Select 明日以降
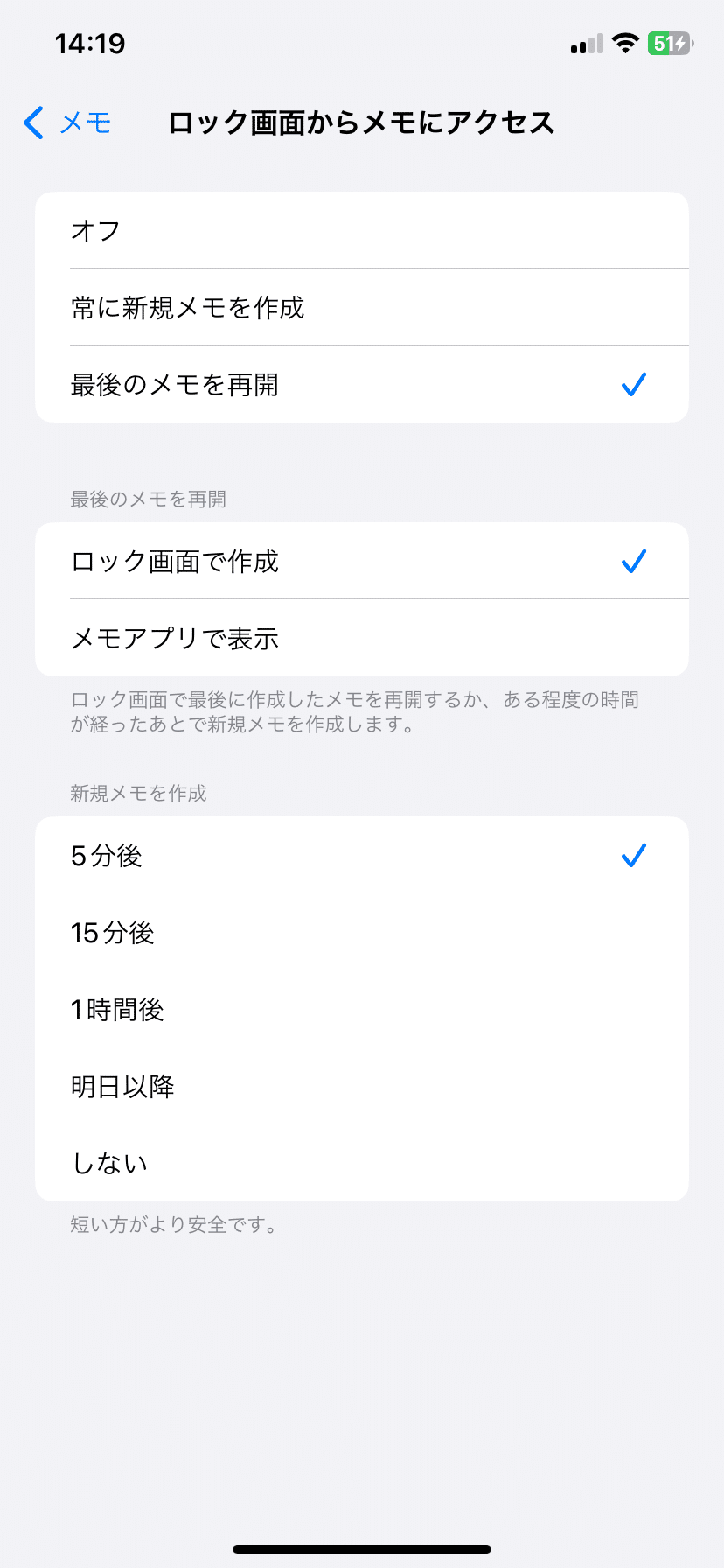Image resolution: width=724 pixels, height=1568 pixels. click(x=362, y=1086)
